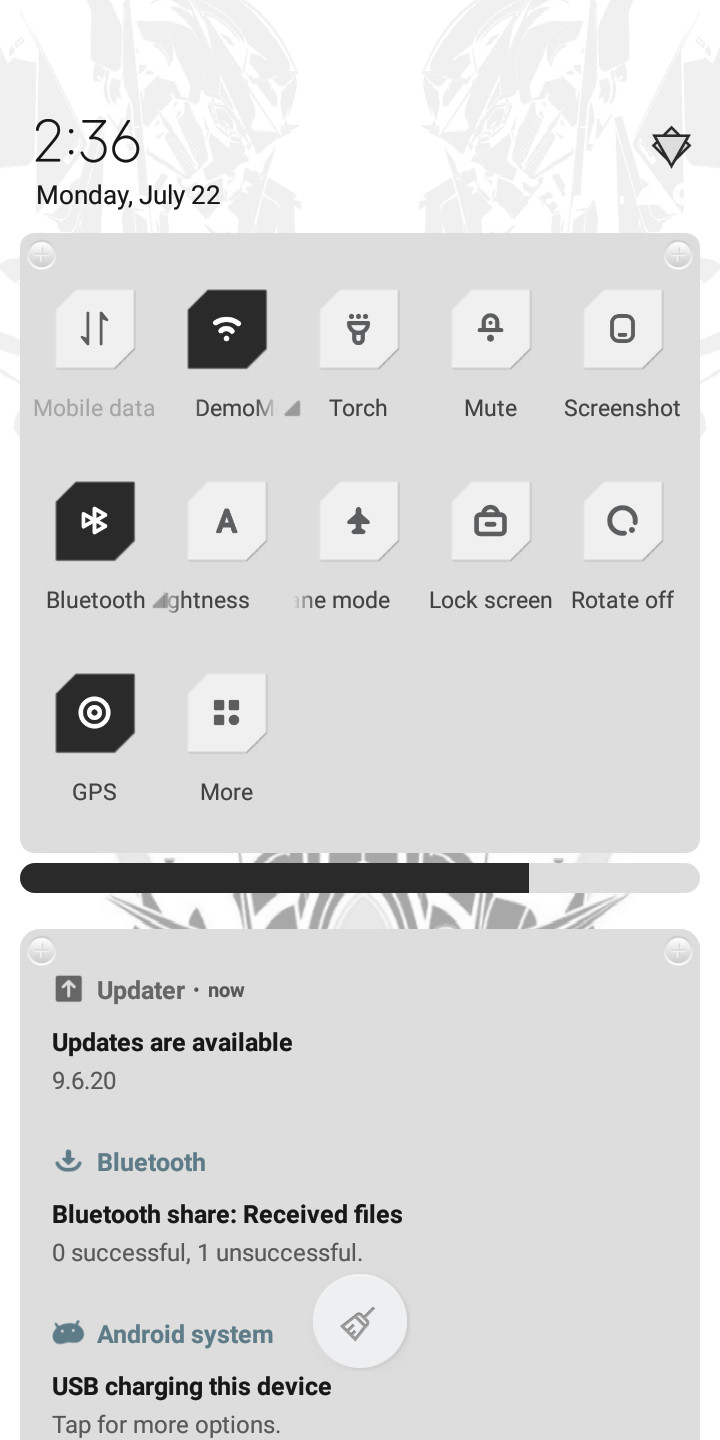
Task: Set brightness by tapping the slider bar
Action: click(x=360, y=878)
